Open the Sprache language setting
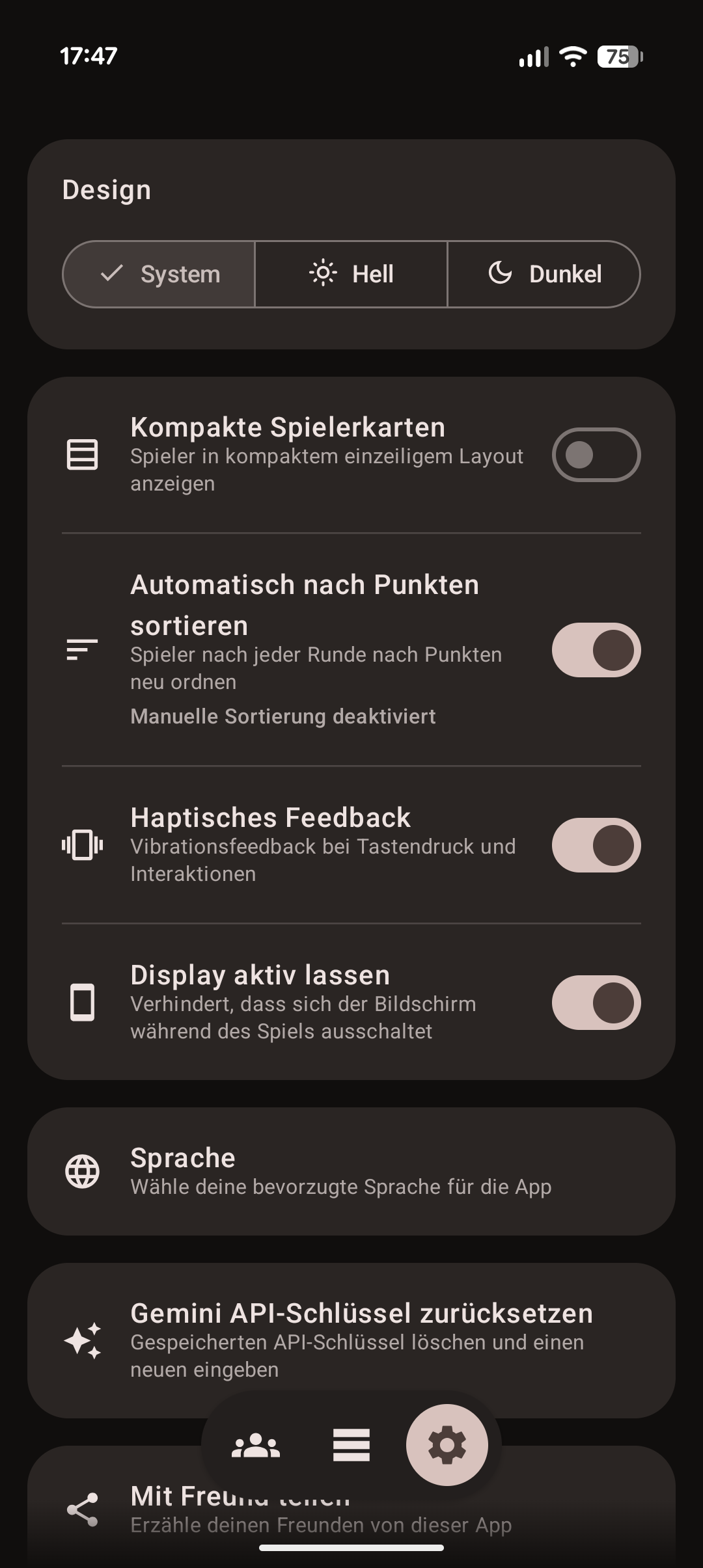This screenshot has width=703, height=1568. (351, 1171)
